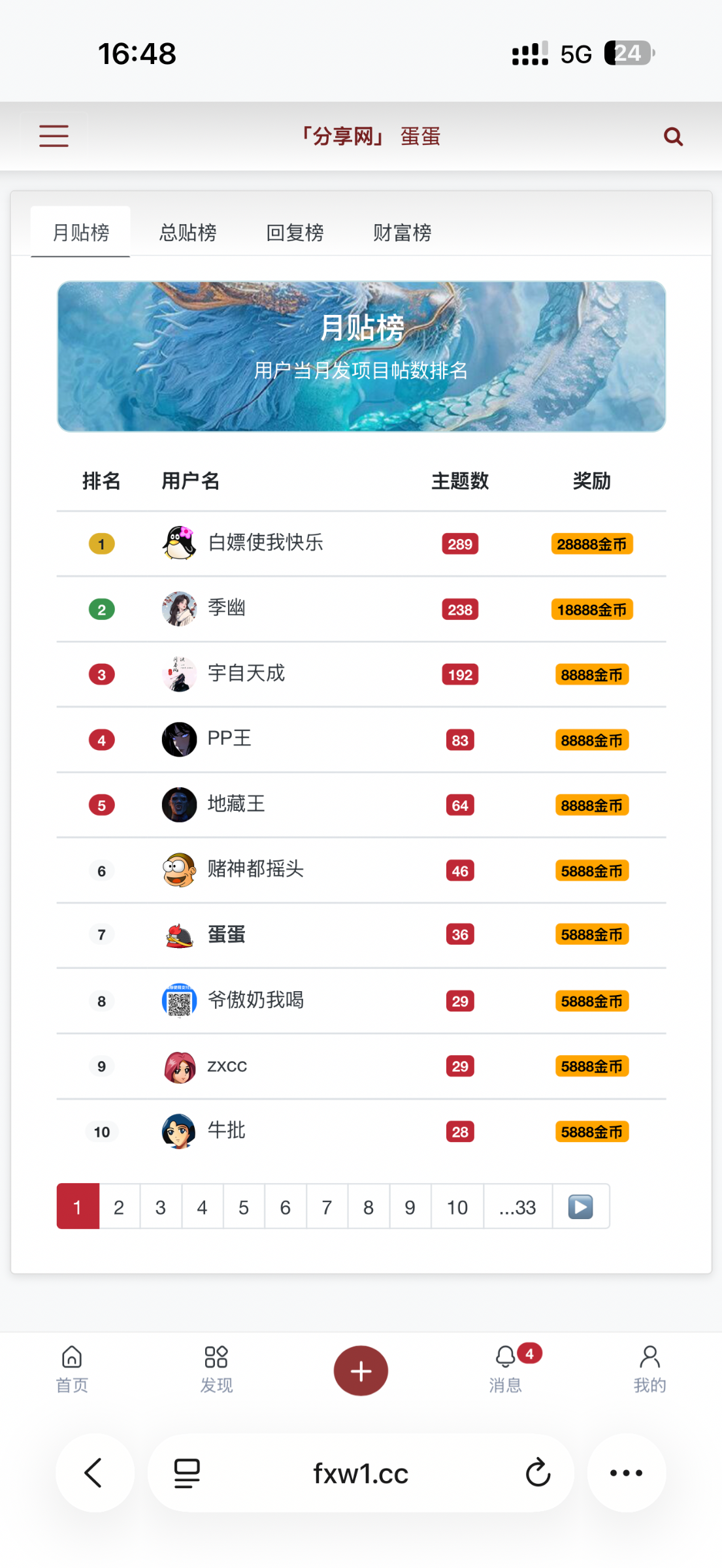The width and height of the screenshot is (722, 1568).
Task: Switch to the 回复榜 tab
Action: pos(295,233)
